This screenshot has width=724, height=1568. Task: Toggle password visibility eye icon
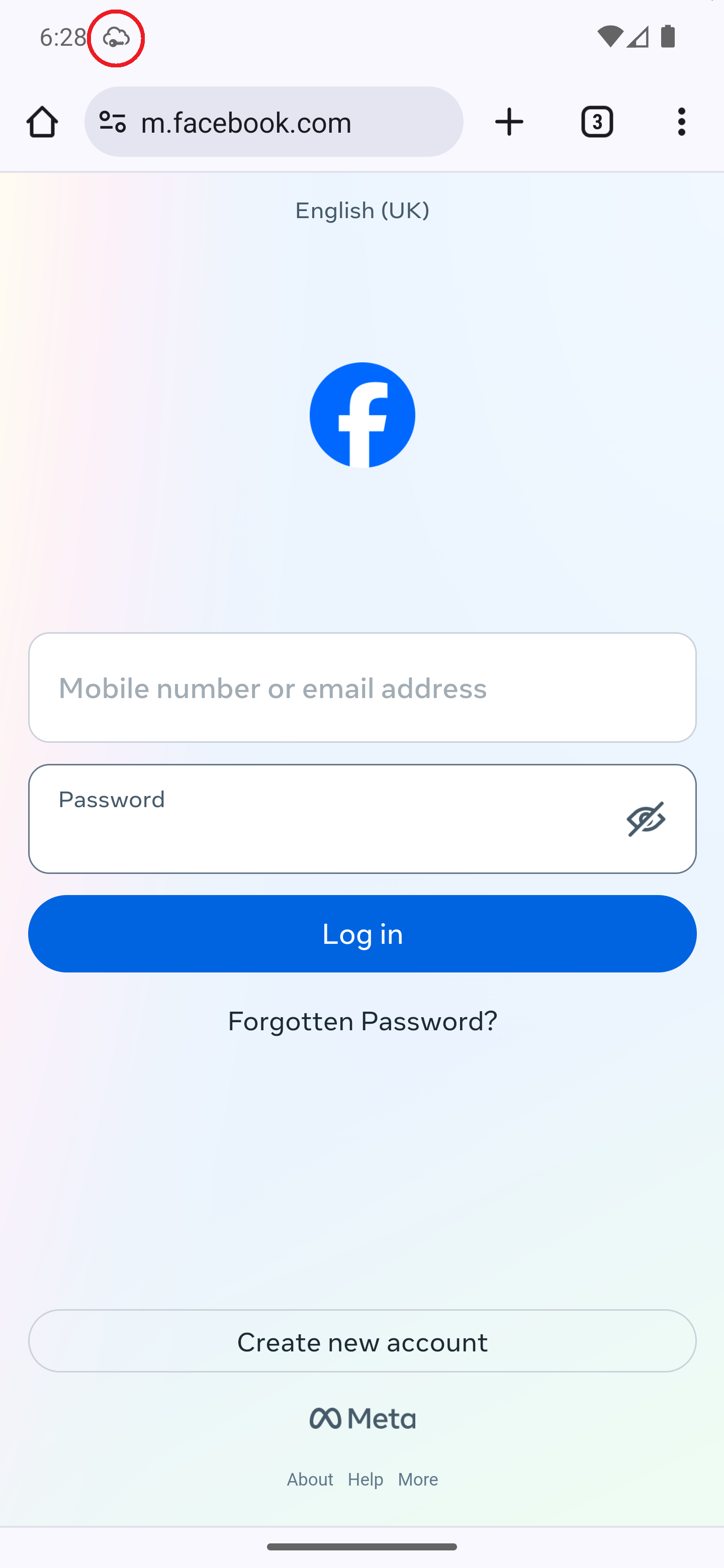click(x=646, y=819)
